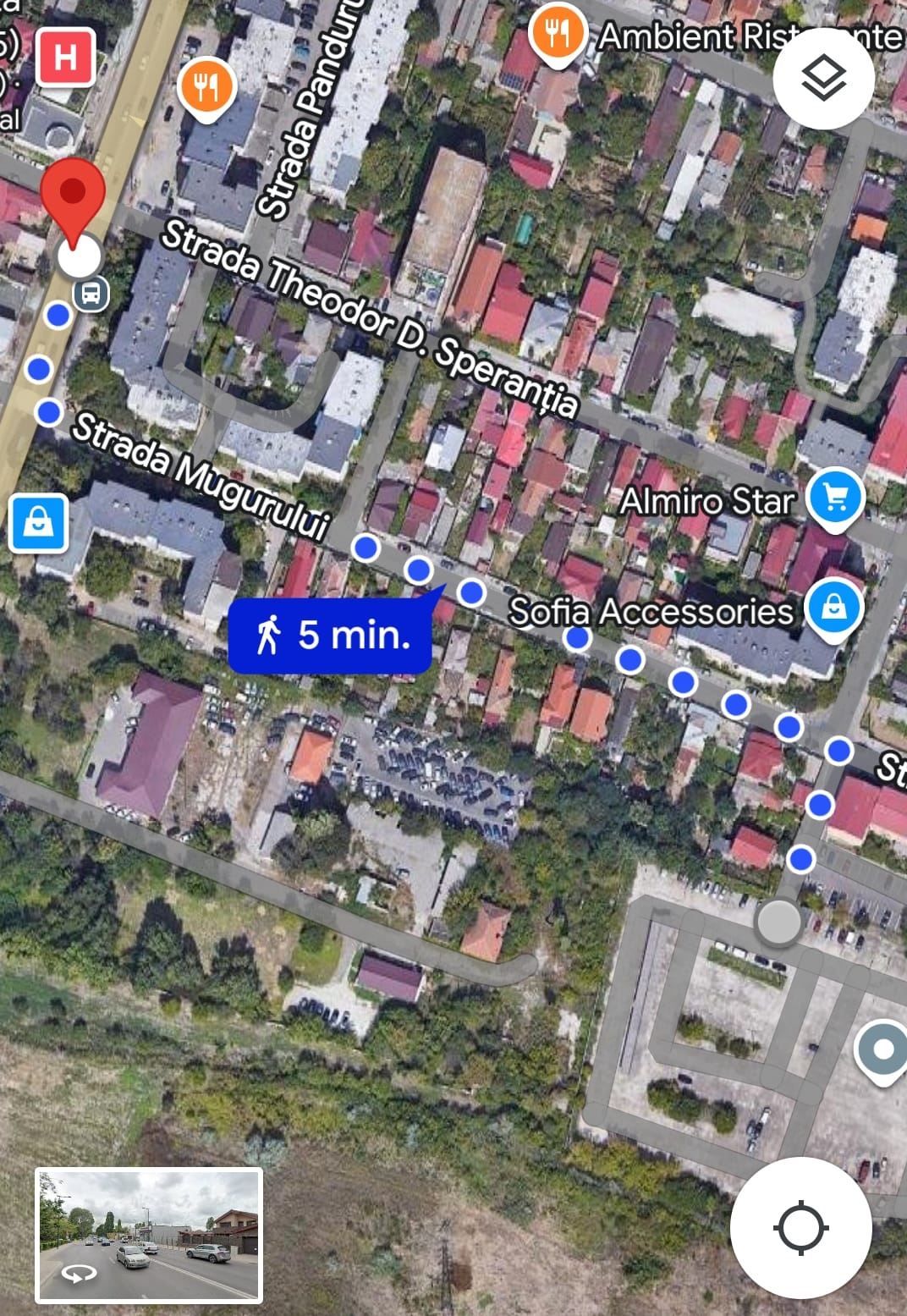
Task: Open the Street View preview thumbnail
Action: pyautogui.click(x=149, y=1236)
